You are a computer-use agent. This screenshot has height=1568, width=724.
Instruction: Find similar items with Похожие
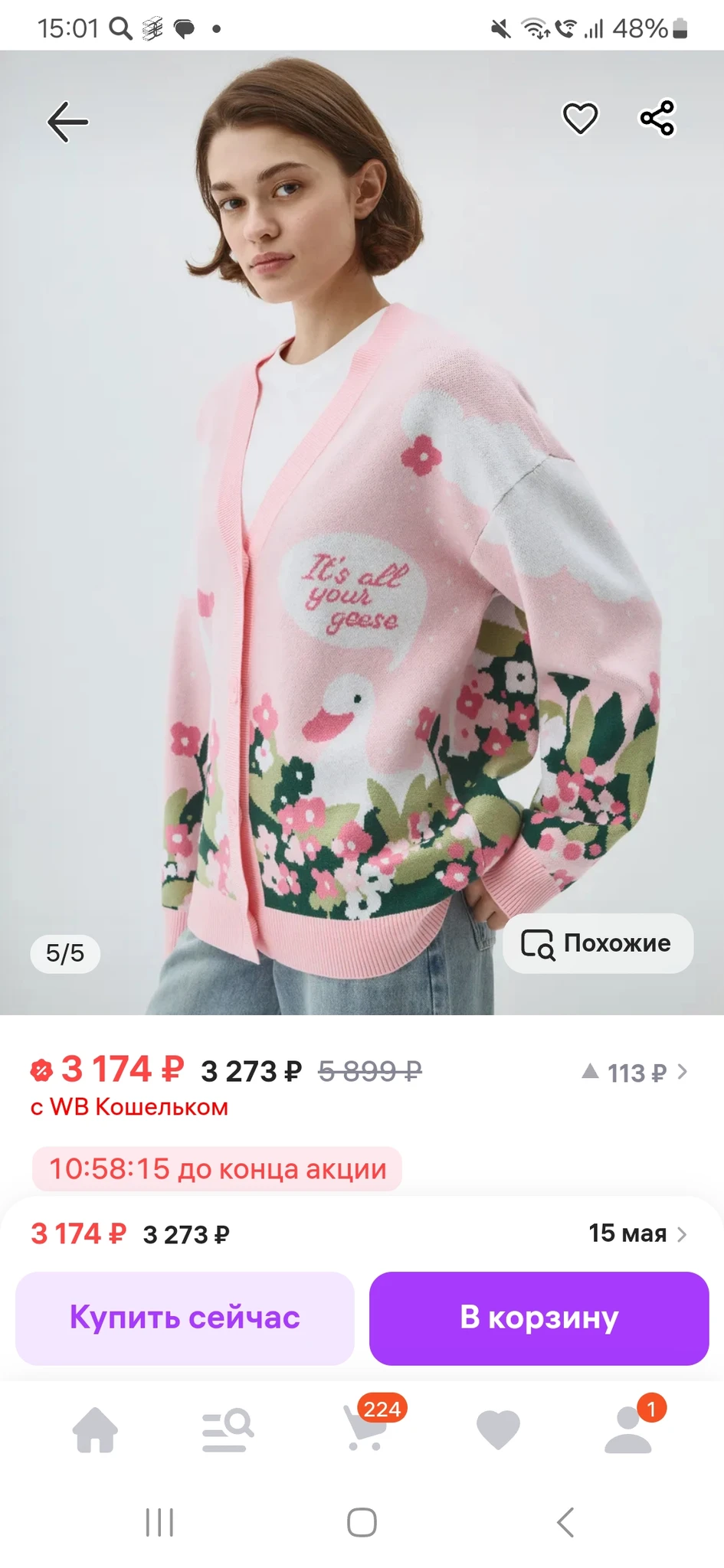coord(598,943)
